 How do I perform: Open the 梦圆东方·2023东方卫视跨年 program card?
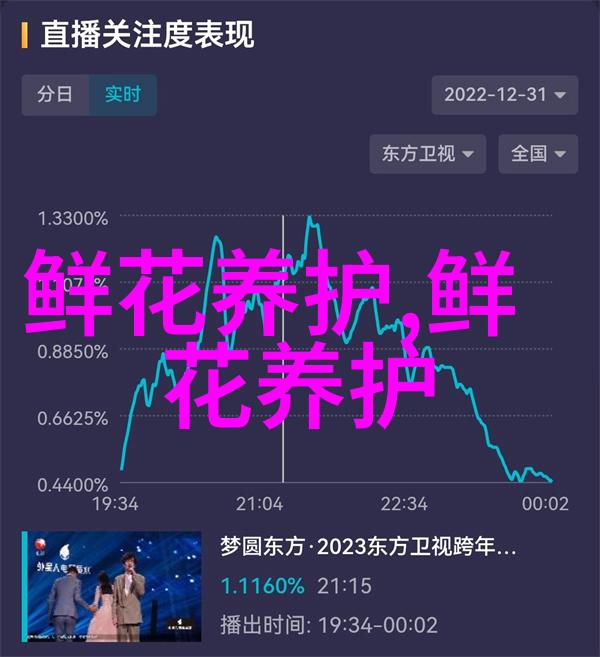[300, 587]
